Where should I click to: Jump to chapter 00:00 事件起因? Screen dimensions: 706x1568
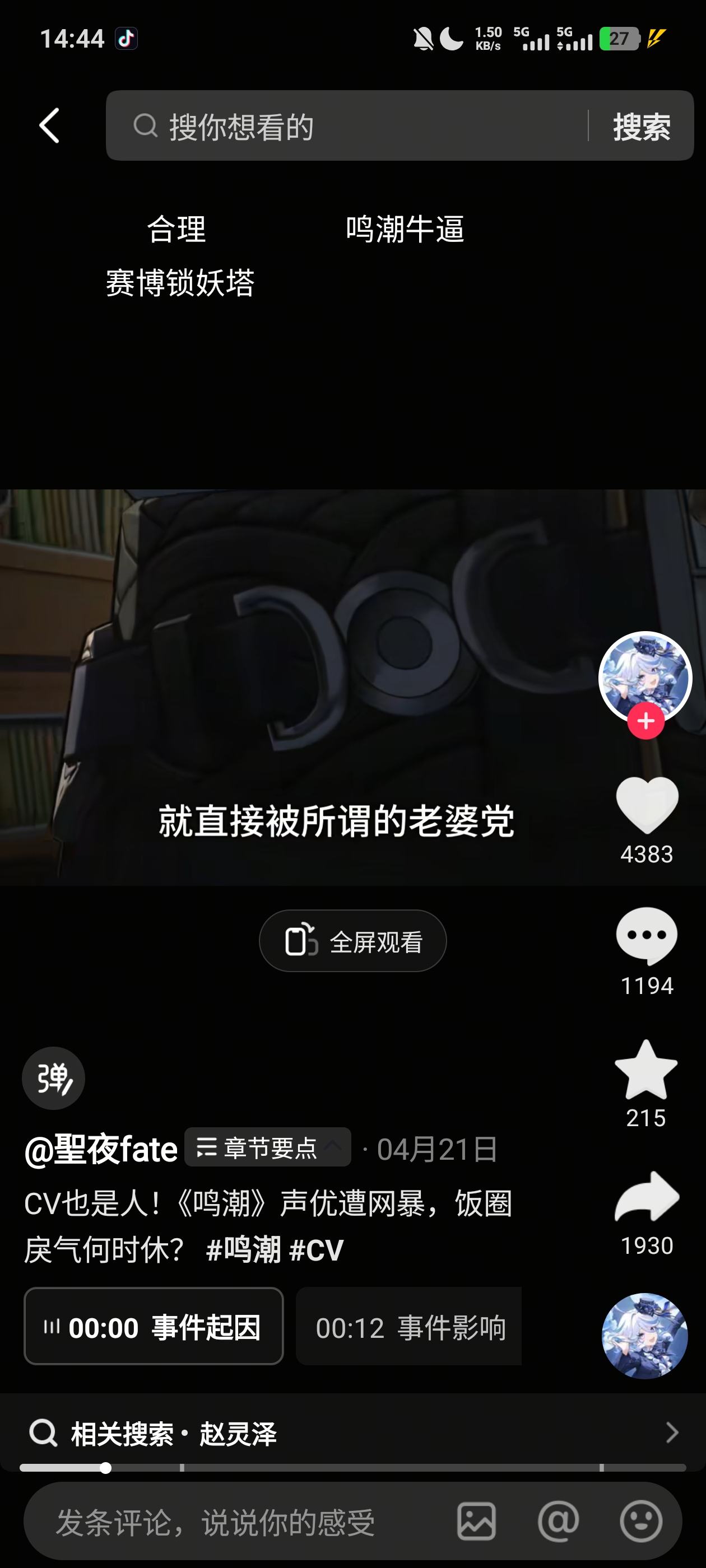(154, 1327)
